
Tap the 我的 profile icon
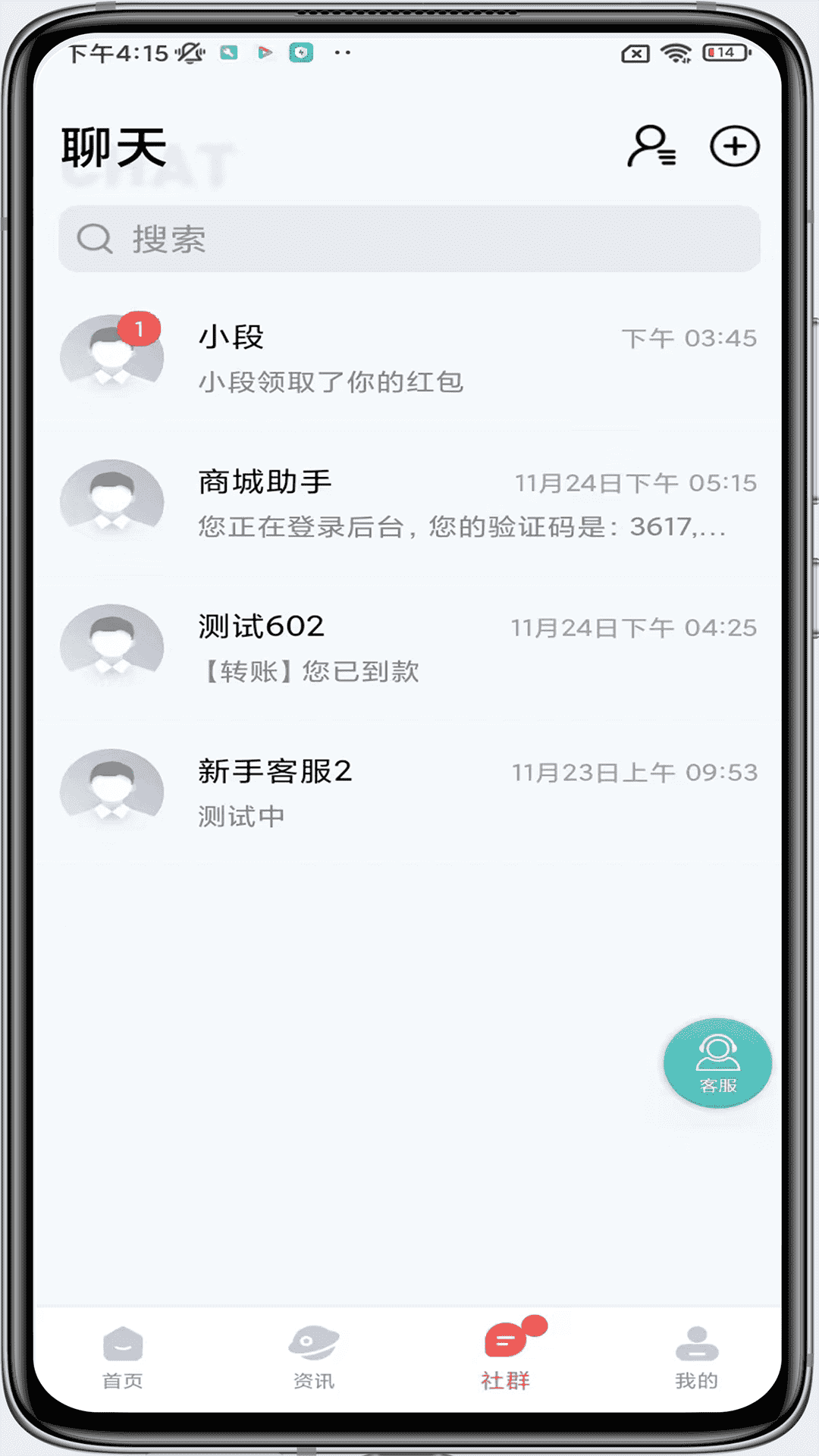click(697, 1344)
